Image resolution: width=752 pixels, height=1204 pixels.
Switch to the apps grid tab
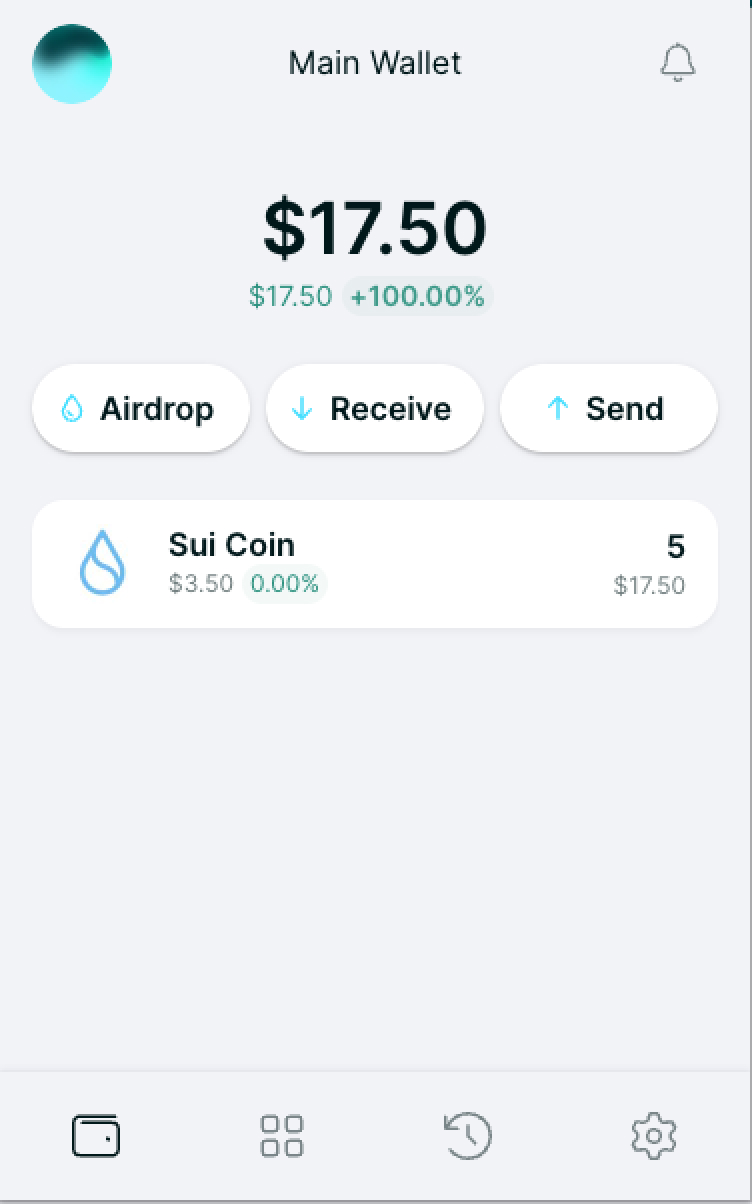pyautogui.click(x=281, y=1136)
